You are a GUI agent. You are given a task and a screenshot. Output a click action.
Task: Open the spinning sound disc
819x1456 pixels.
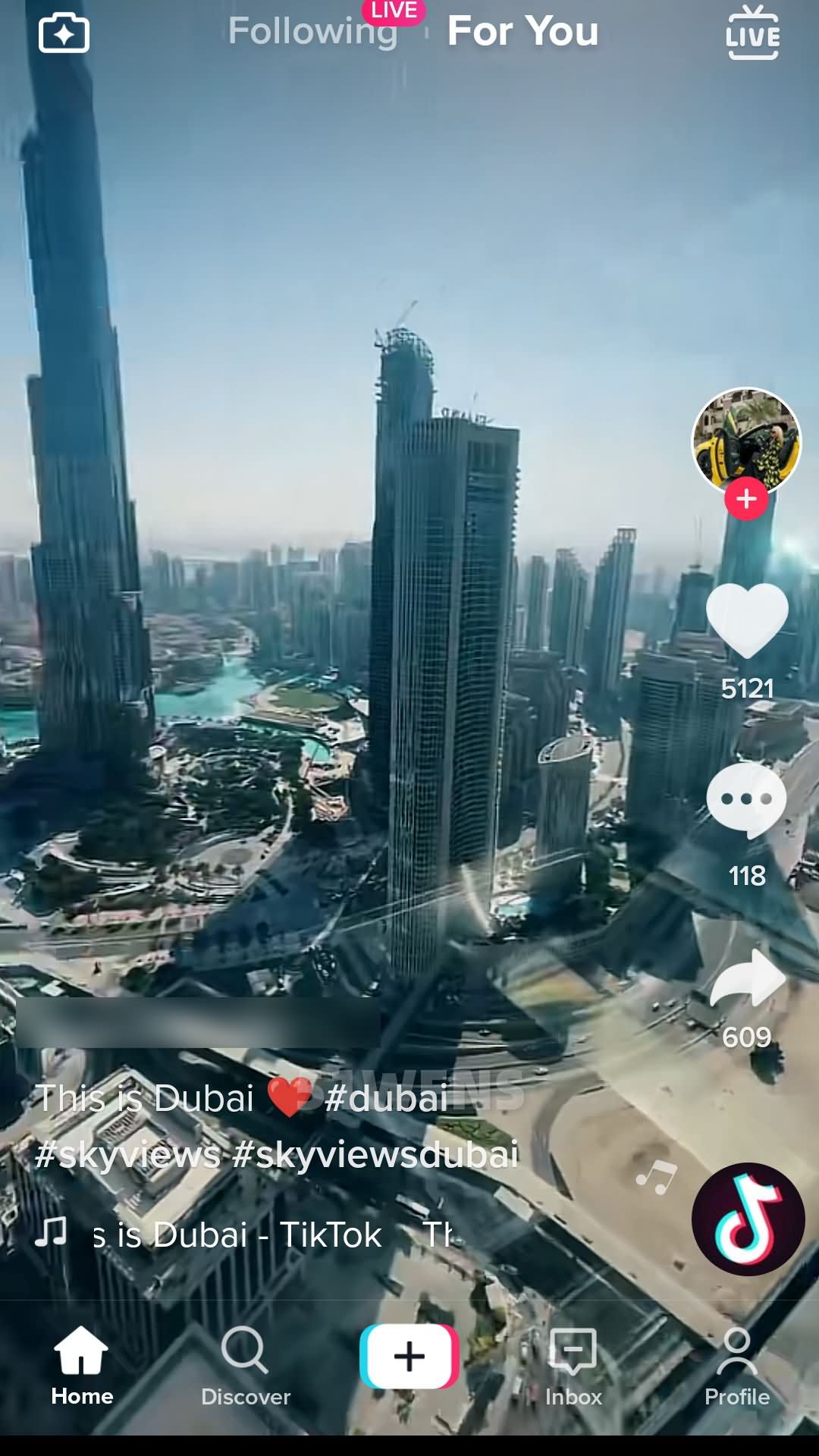click(x=748, y=1219)
